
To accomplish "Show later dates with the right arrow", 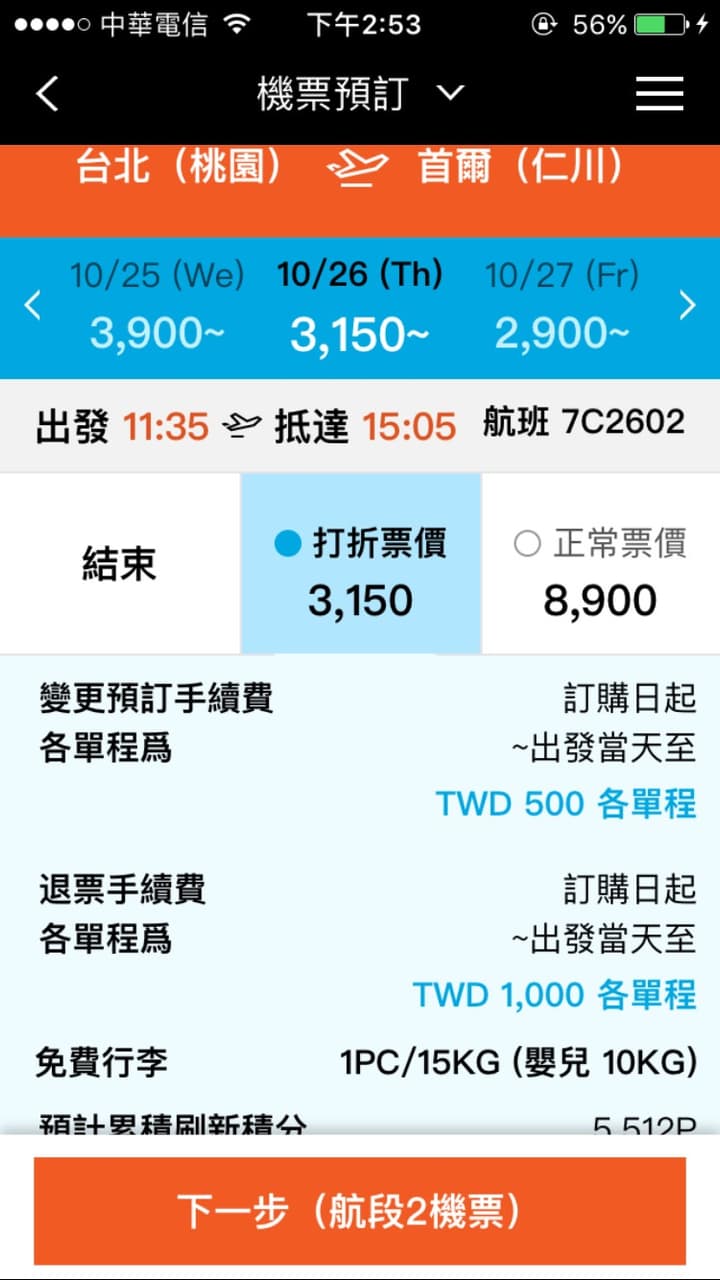I will coord(687,305).
